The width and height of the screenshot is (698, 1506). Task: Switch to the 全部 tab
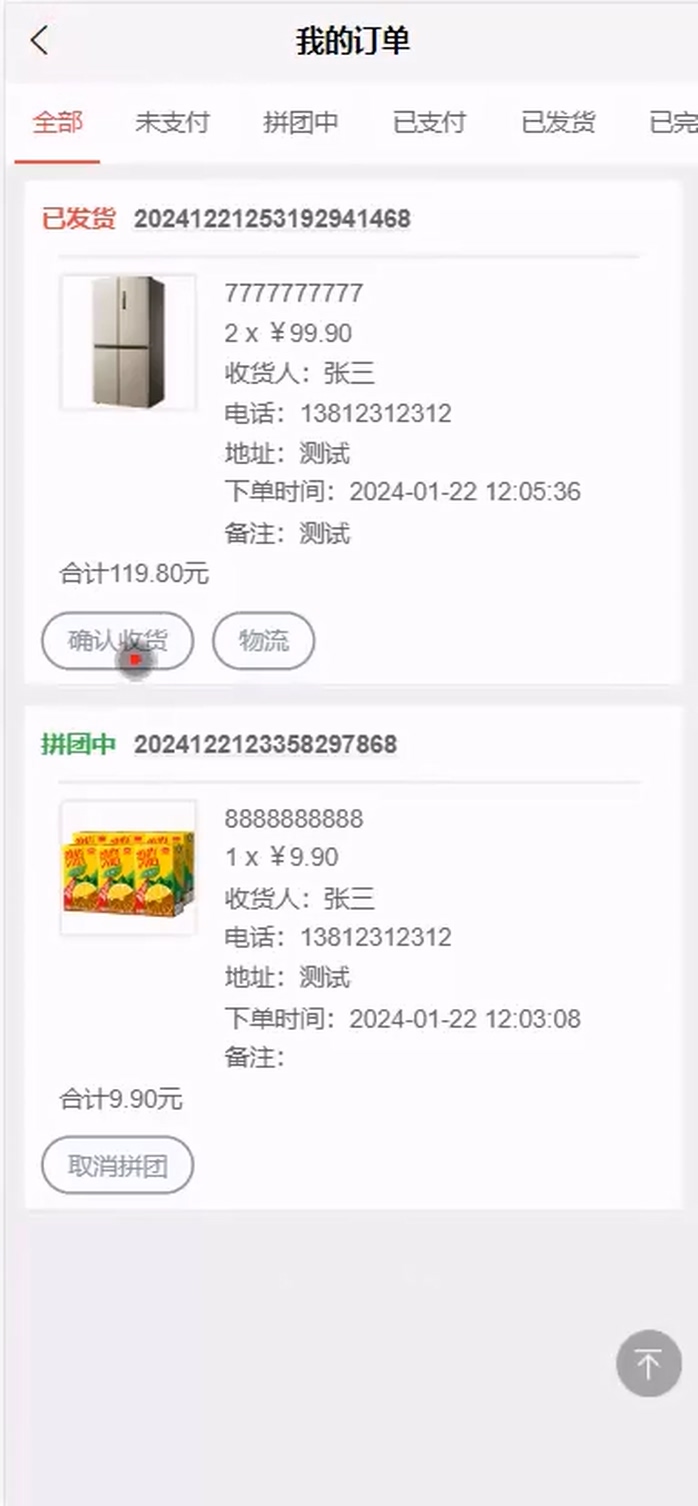(x=57, y=122)
